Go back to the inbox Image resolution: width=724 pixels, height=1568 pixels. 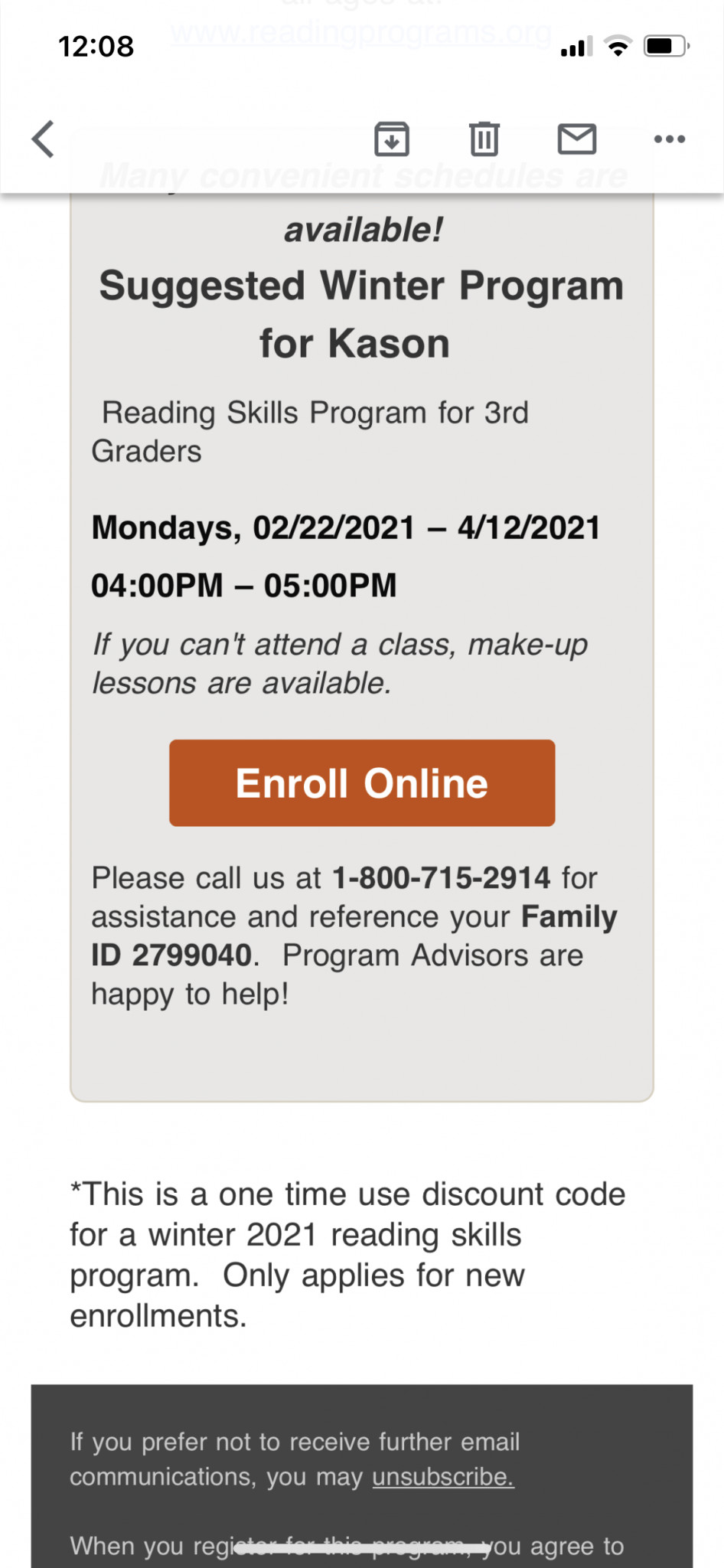click(x=43, y=139)
